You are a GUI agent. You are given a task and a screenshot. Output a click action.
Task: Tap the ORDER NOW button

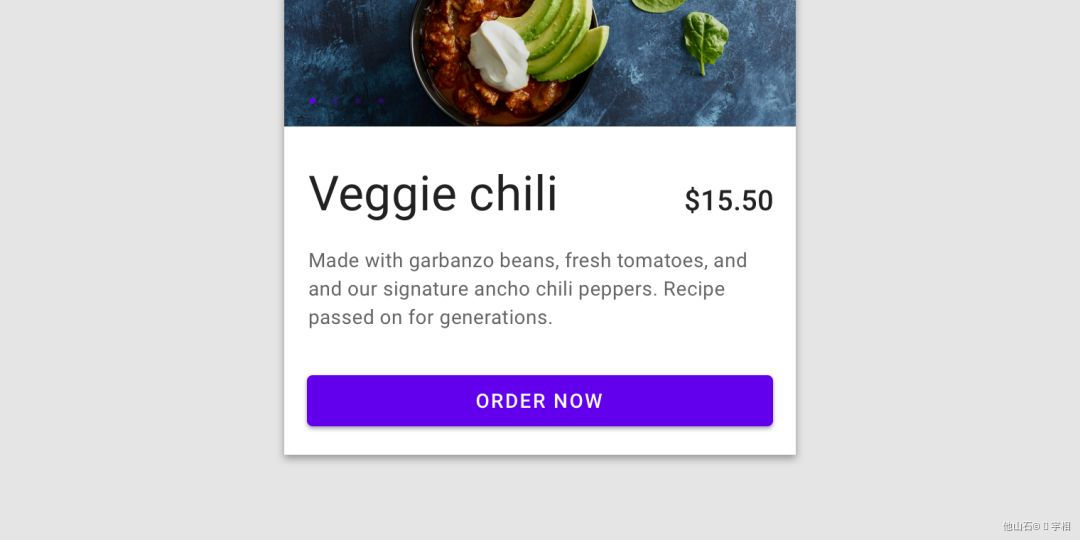pos(539,401)
